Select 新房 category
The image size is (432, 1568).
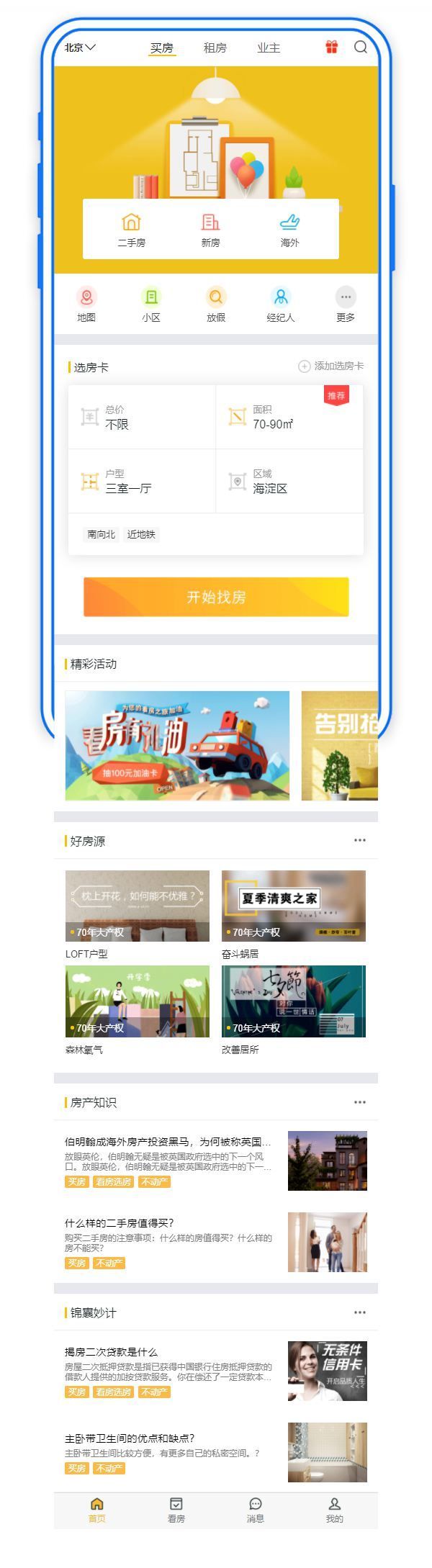[210, 230]
